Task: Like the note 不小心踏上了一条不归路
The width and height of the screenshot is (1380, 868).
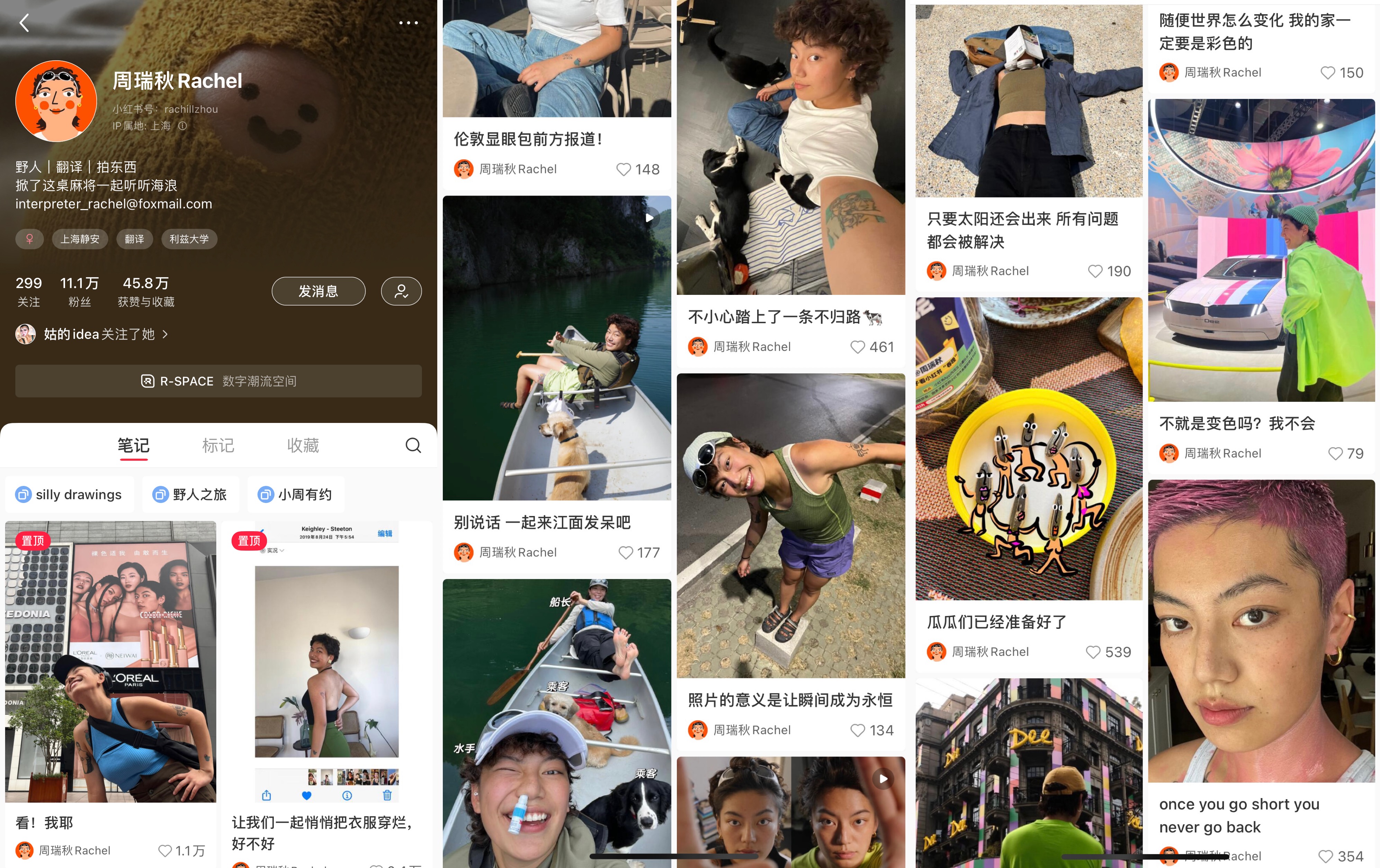Action: click(857, 347)
